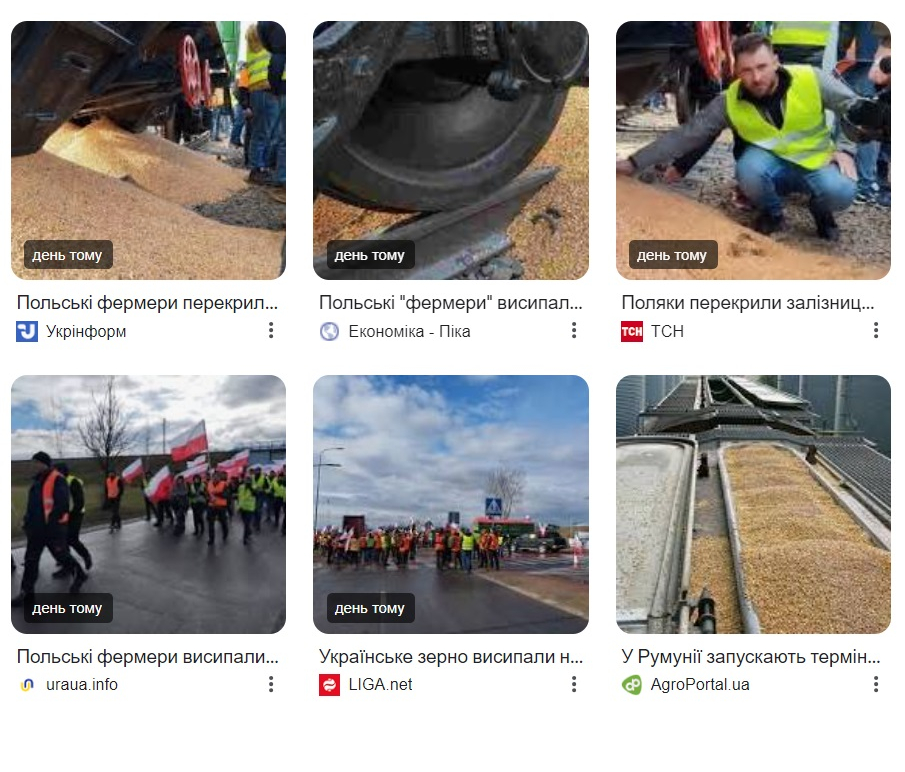This screenshot has width=905, height=772.
Task: Open the overflow menu for the Укрінформ result
Action: click(271, 331)
